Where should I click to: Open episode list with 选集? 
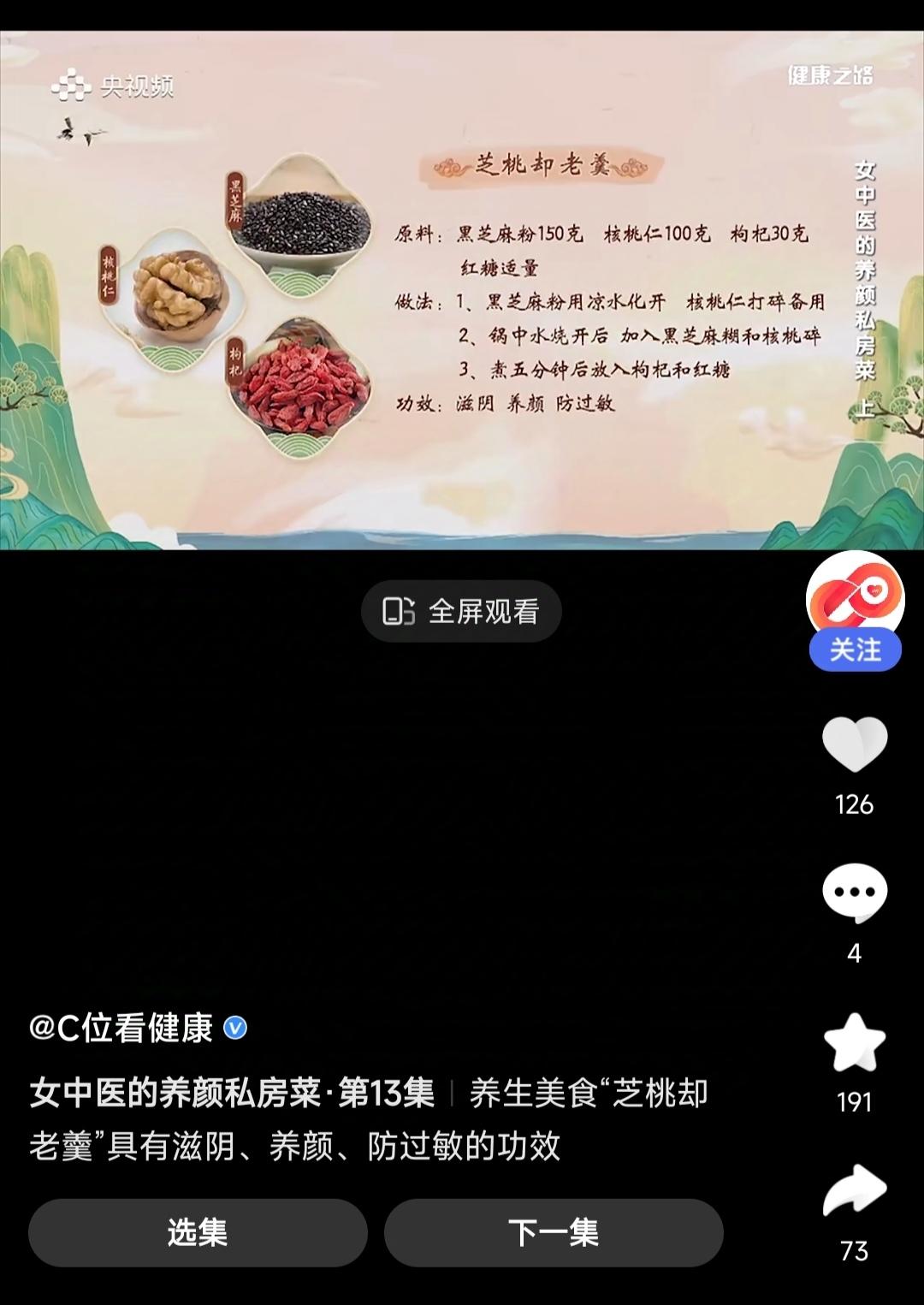pyautogui.click(x=198, y=1232)
